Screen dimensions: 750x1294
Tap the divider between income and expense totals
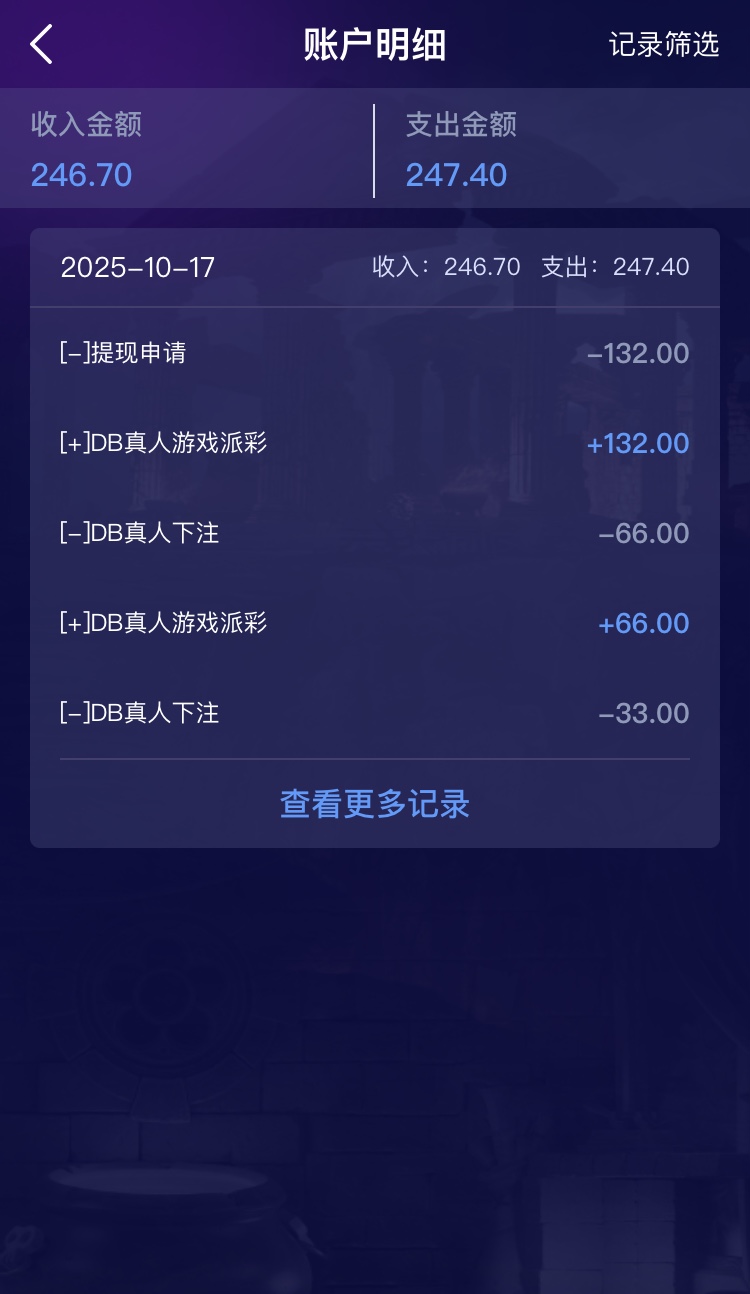click(373, 149)
